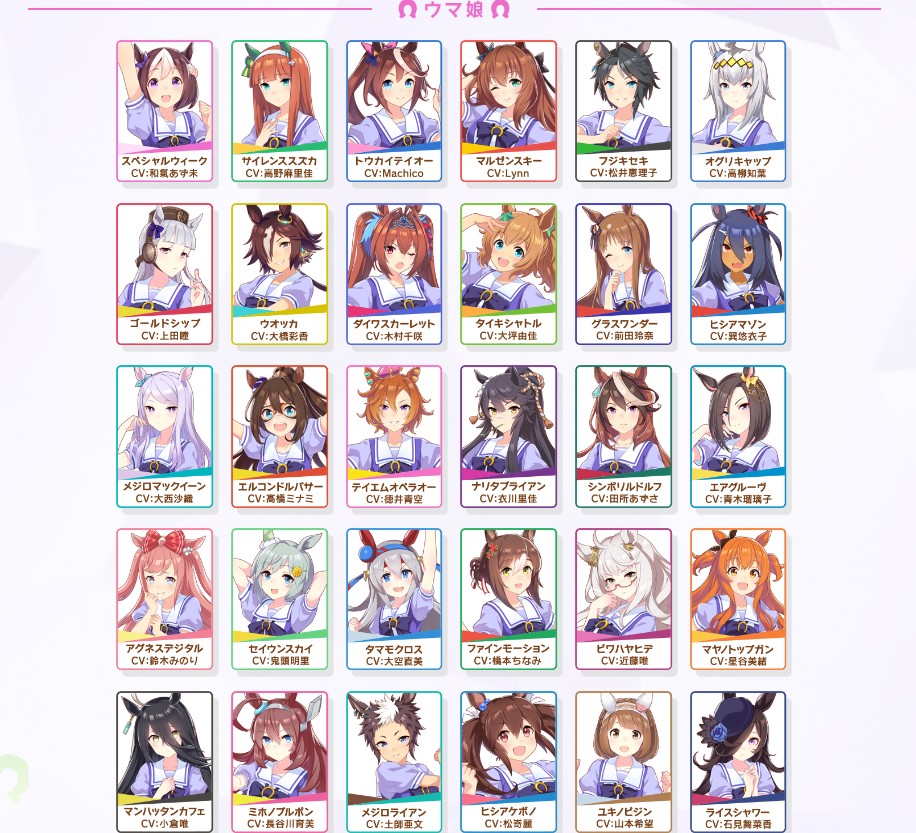Select the Silence Suzuka character card
Screen dimensions: 916x833
tap(279, 110)
